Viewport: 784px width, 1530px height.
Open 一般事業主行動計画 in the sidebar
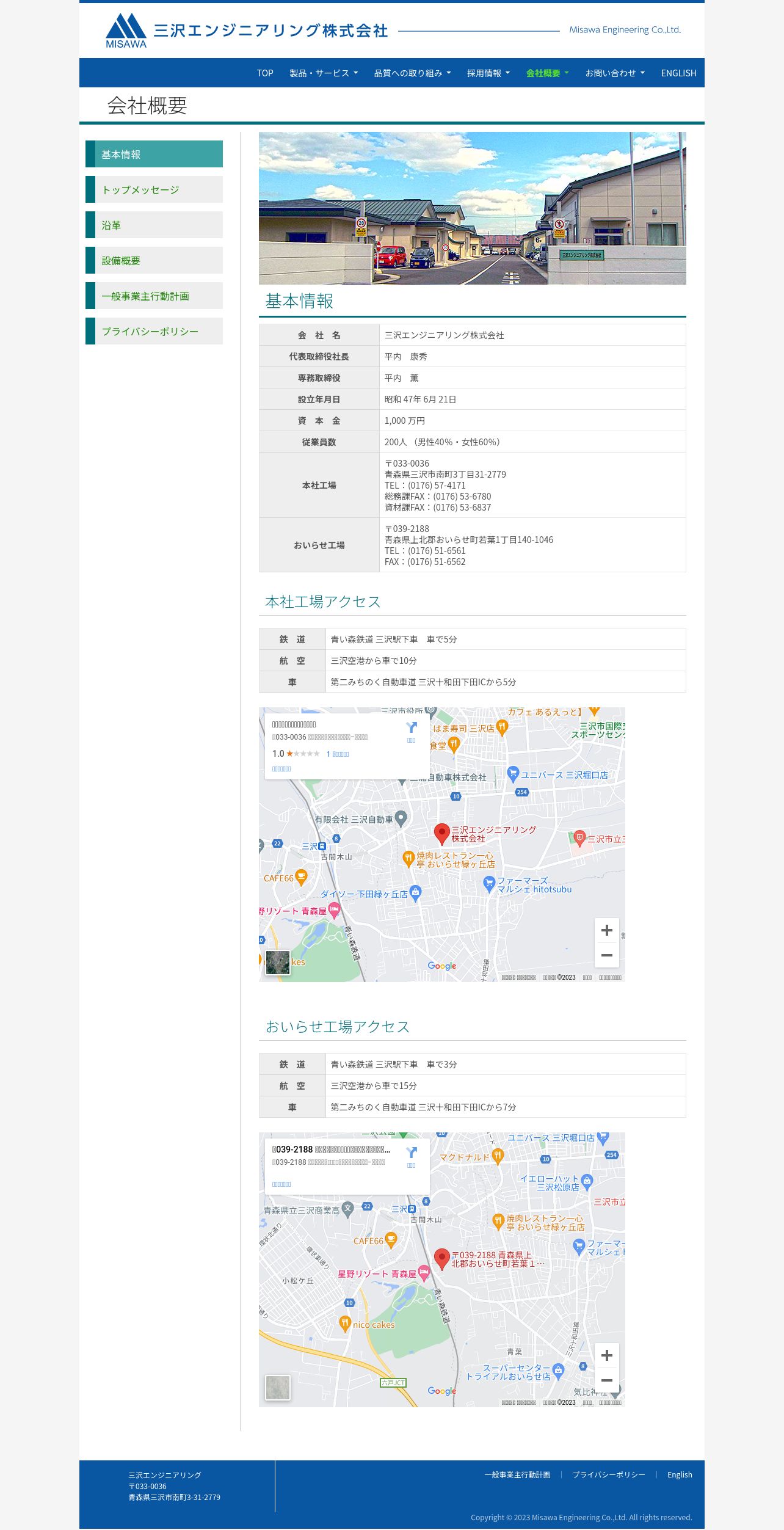coord(154,296)
